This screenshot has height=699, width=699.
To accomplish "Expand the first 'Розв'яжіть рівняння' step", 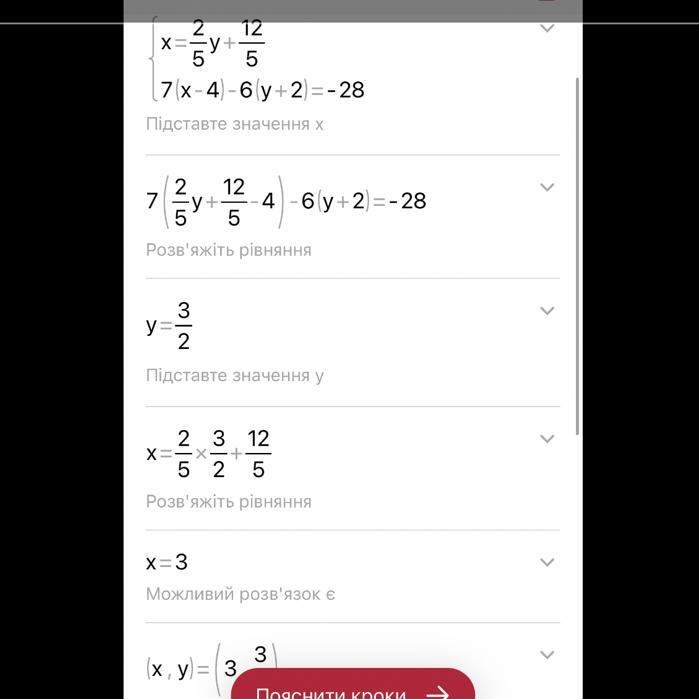I will coord(547,187).
